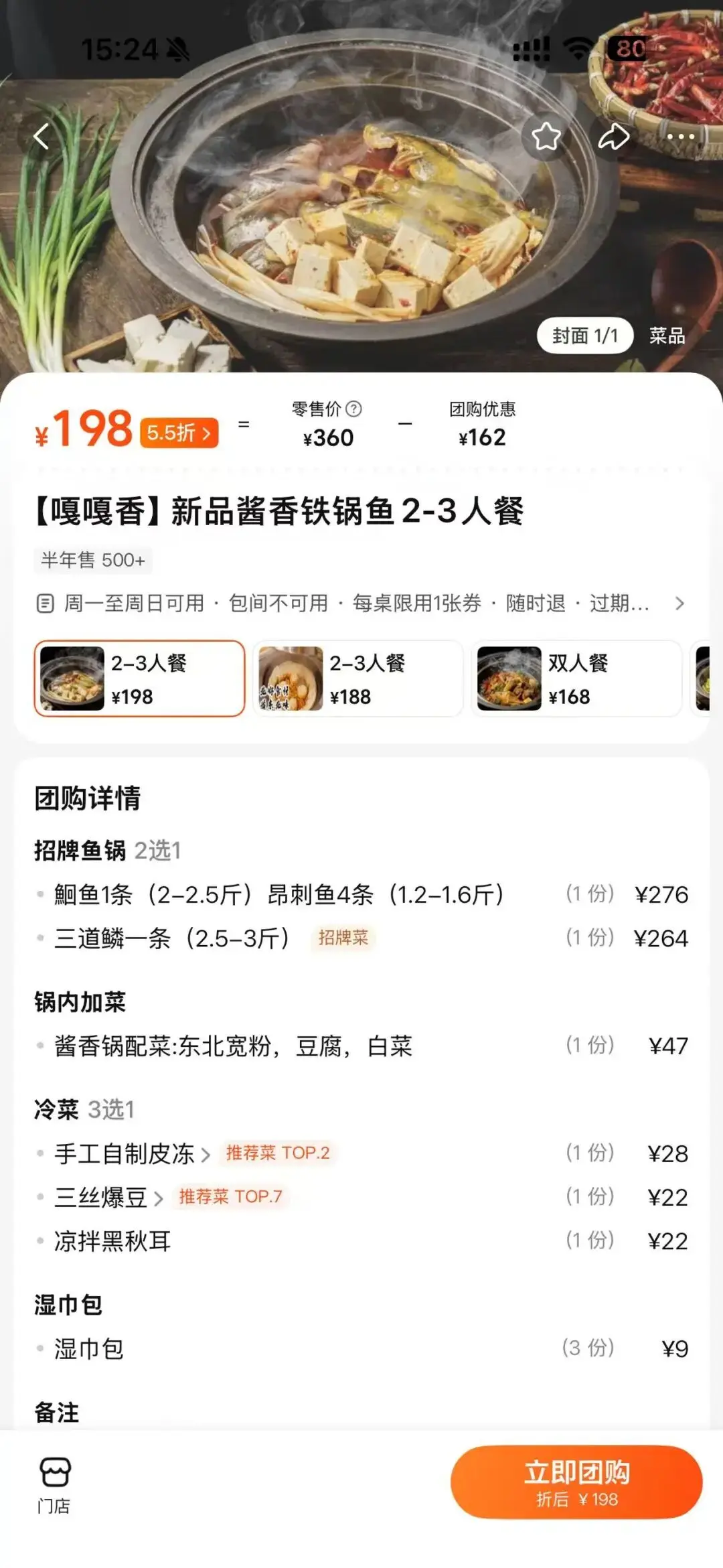
Task: Share this group-buy deal
Action: pos(614,137)
